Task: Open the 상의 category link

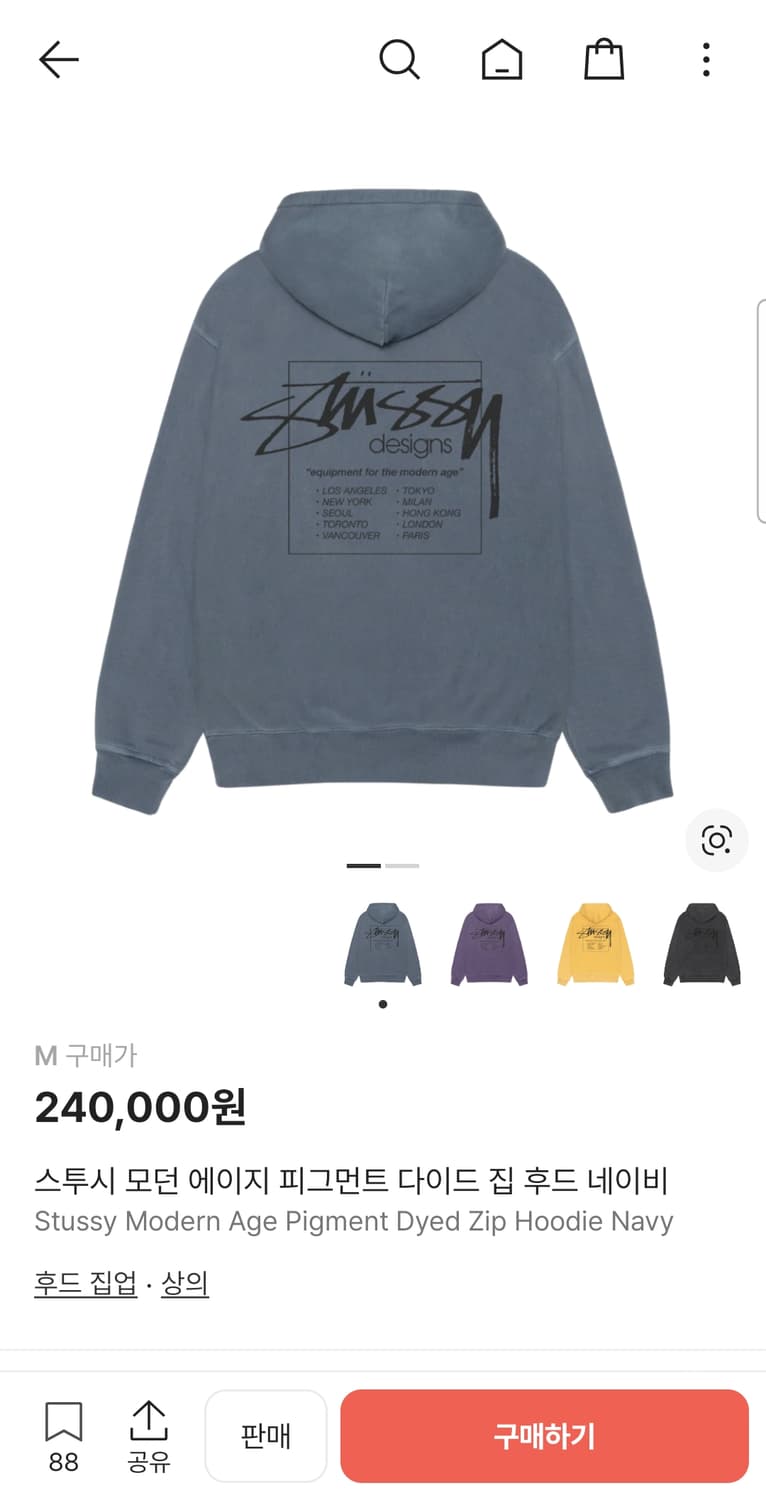Action: [185, 1286]
